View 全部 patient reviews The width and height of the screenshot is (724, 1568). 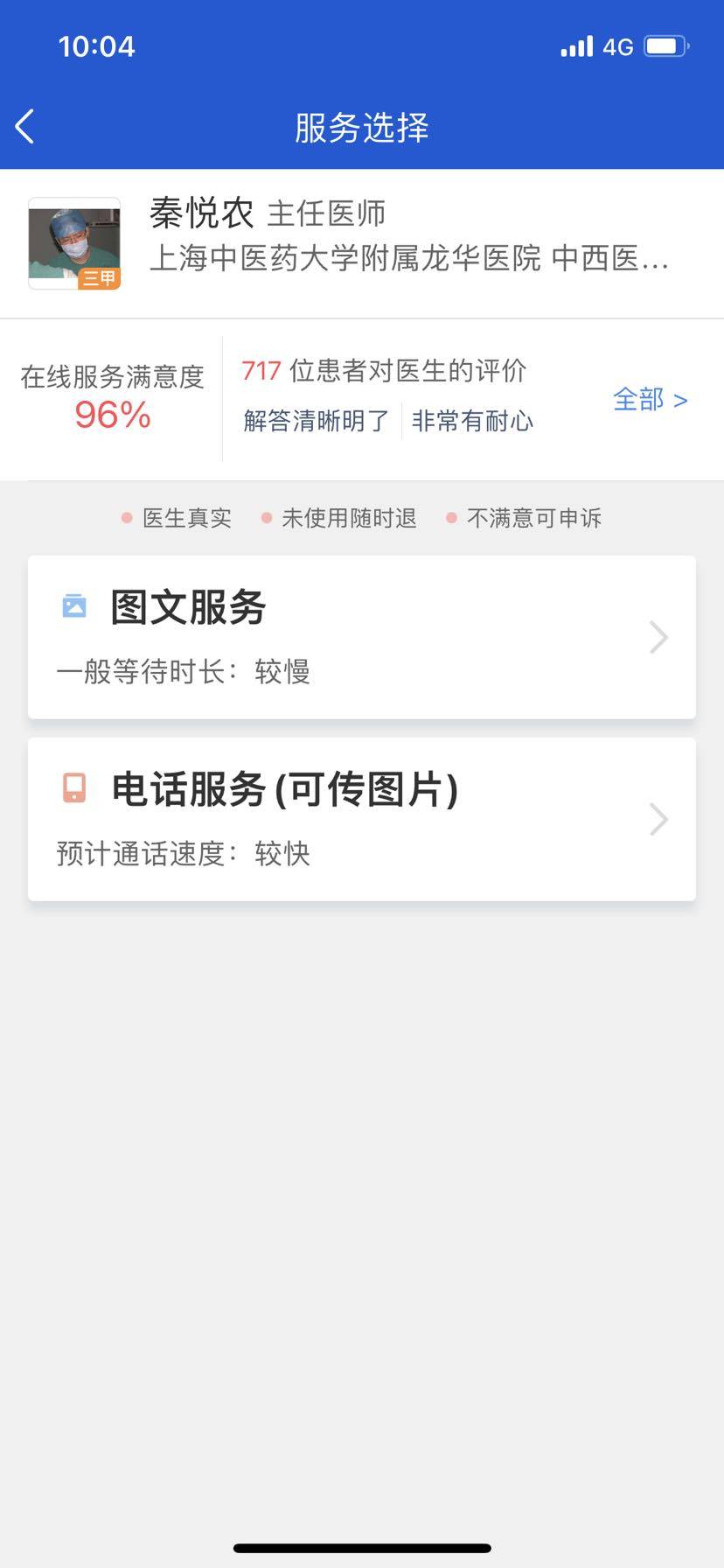pos(650,400)
